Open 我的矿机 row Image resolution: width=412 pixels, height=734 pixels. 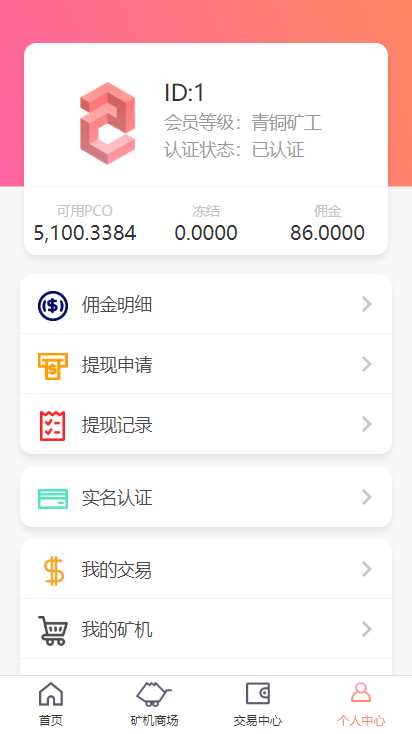pos(206,629)
